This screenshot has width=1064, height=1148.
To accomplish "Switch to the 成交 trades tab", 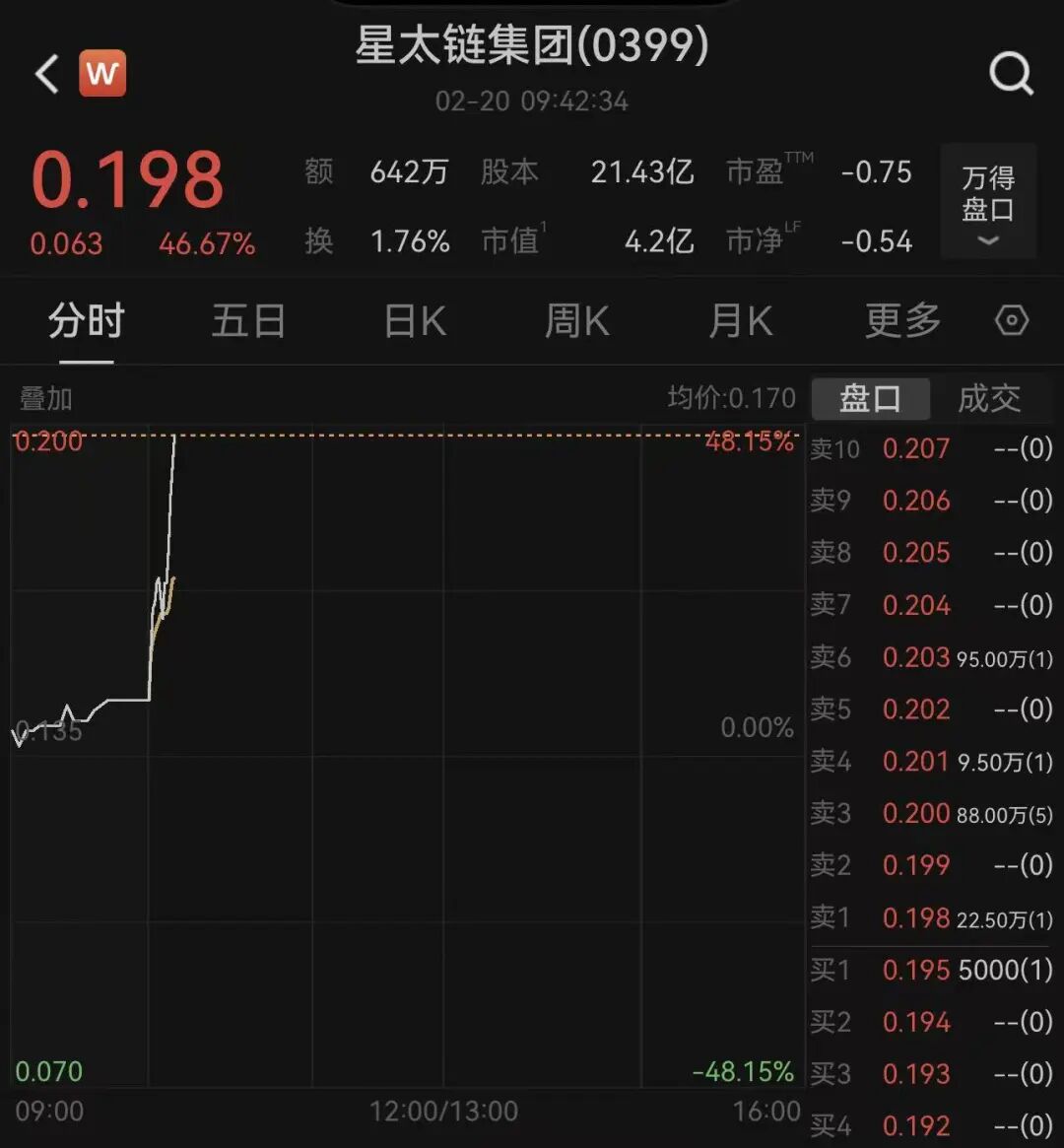I will 989,399.
